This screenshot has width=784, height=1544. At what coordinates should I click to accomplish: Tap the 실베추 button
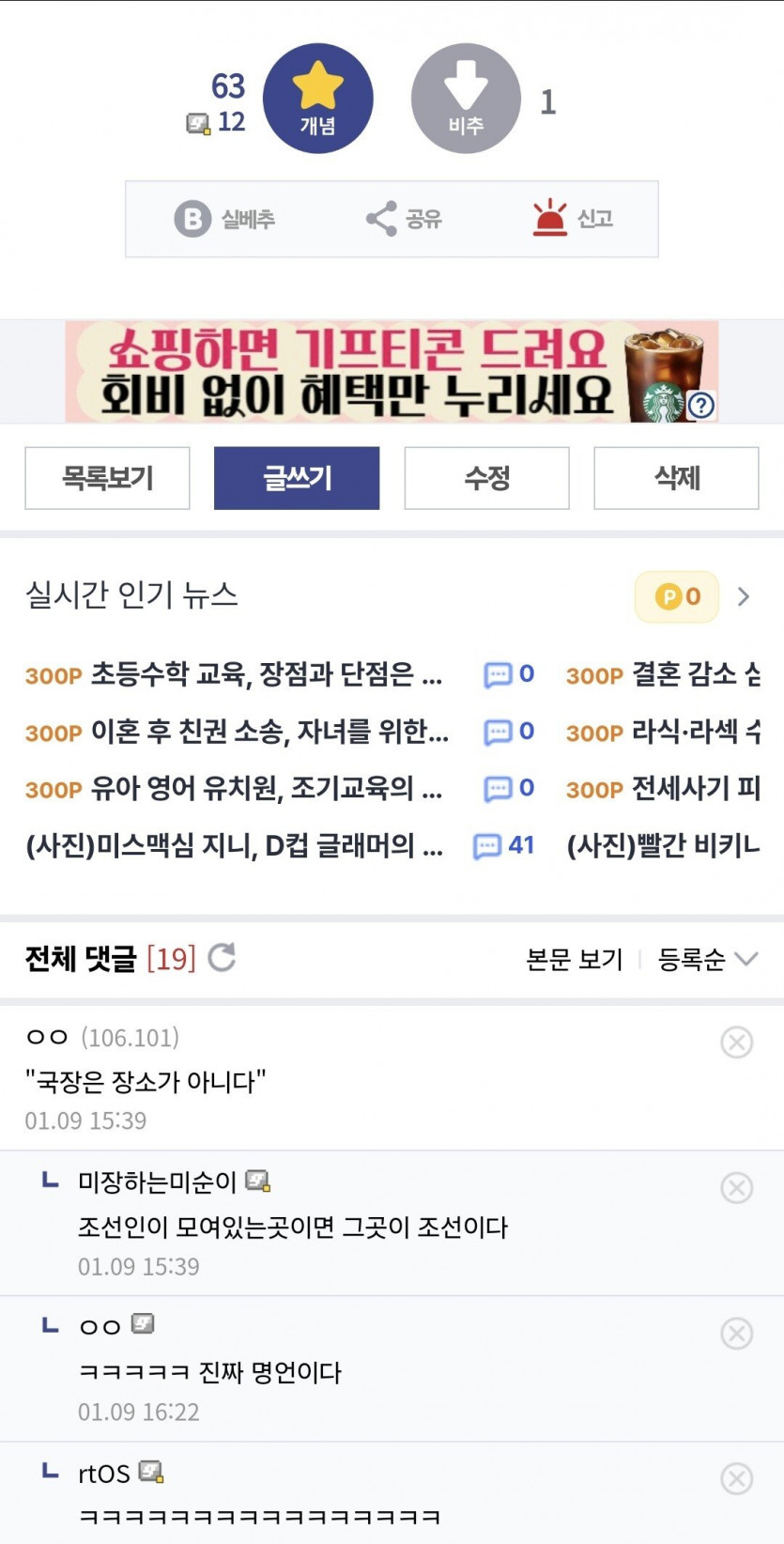click(x=224, y=219)
